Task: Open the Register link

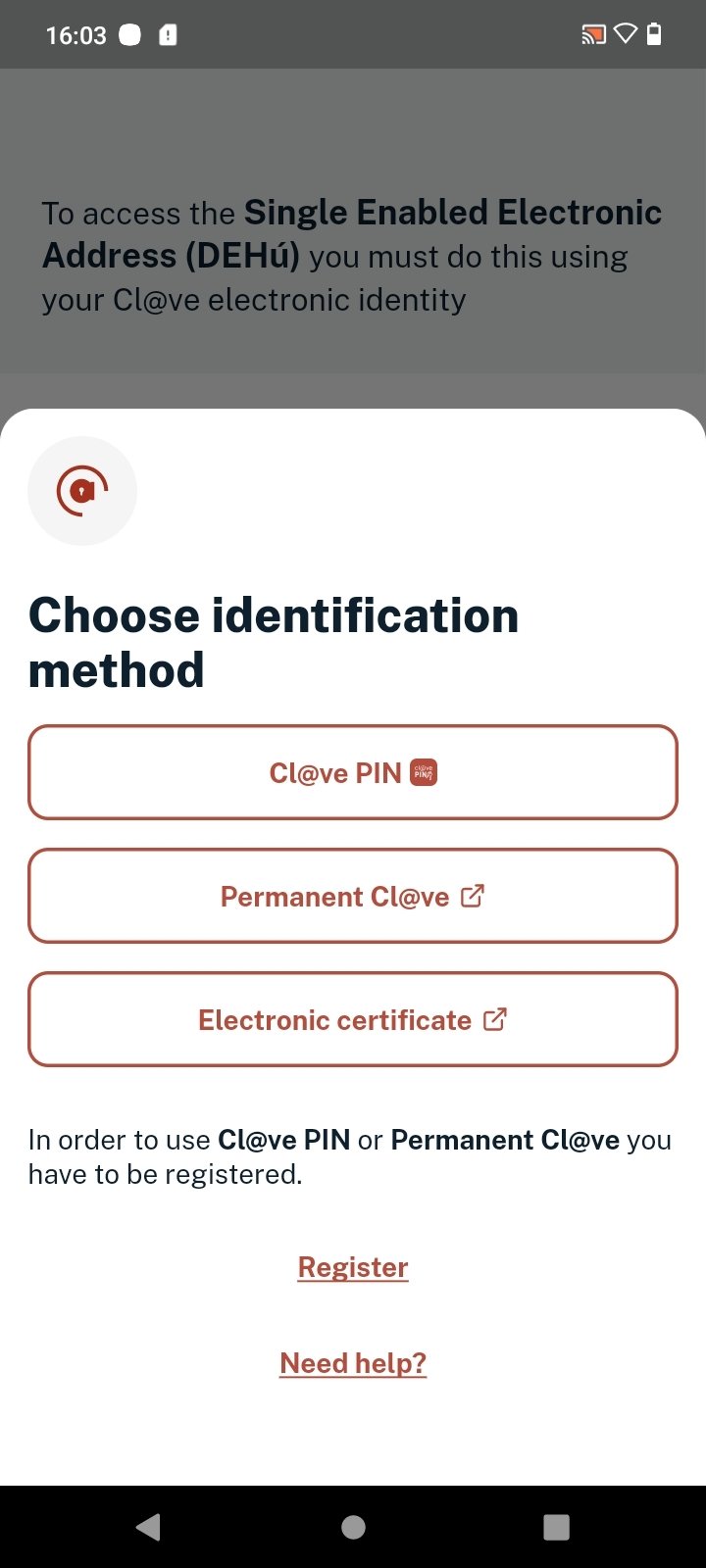Action: (x=353, y=1267)
